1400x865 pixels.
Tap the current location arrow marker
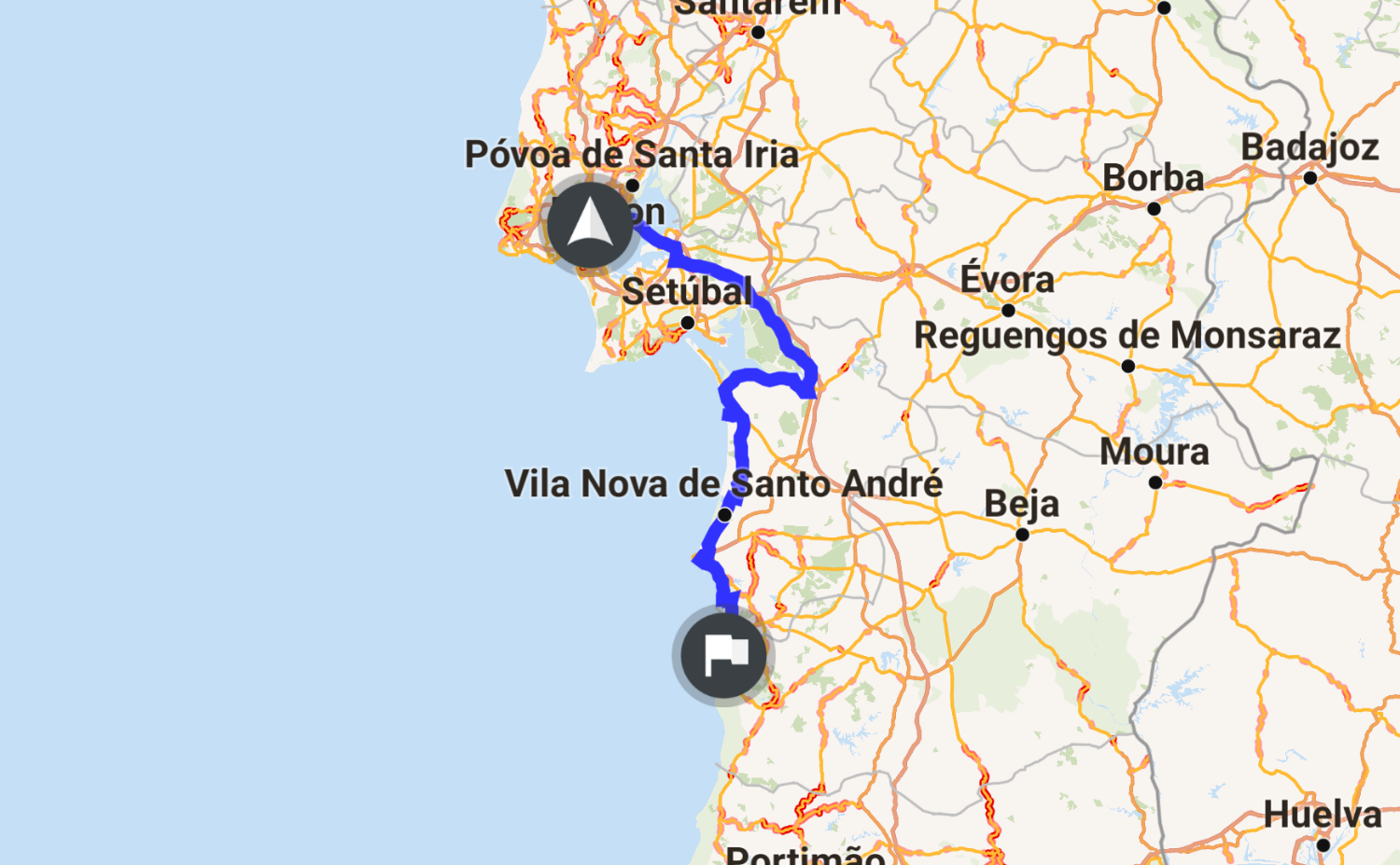[x=589, y=226]
